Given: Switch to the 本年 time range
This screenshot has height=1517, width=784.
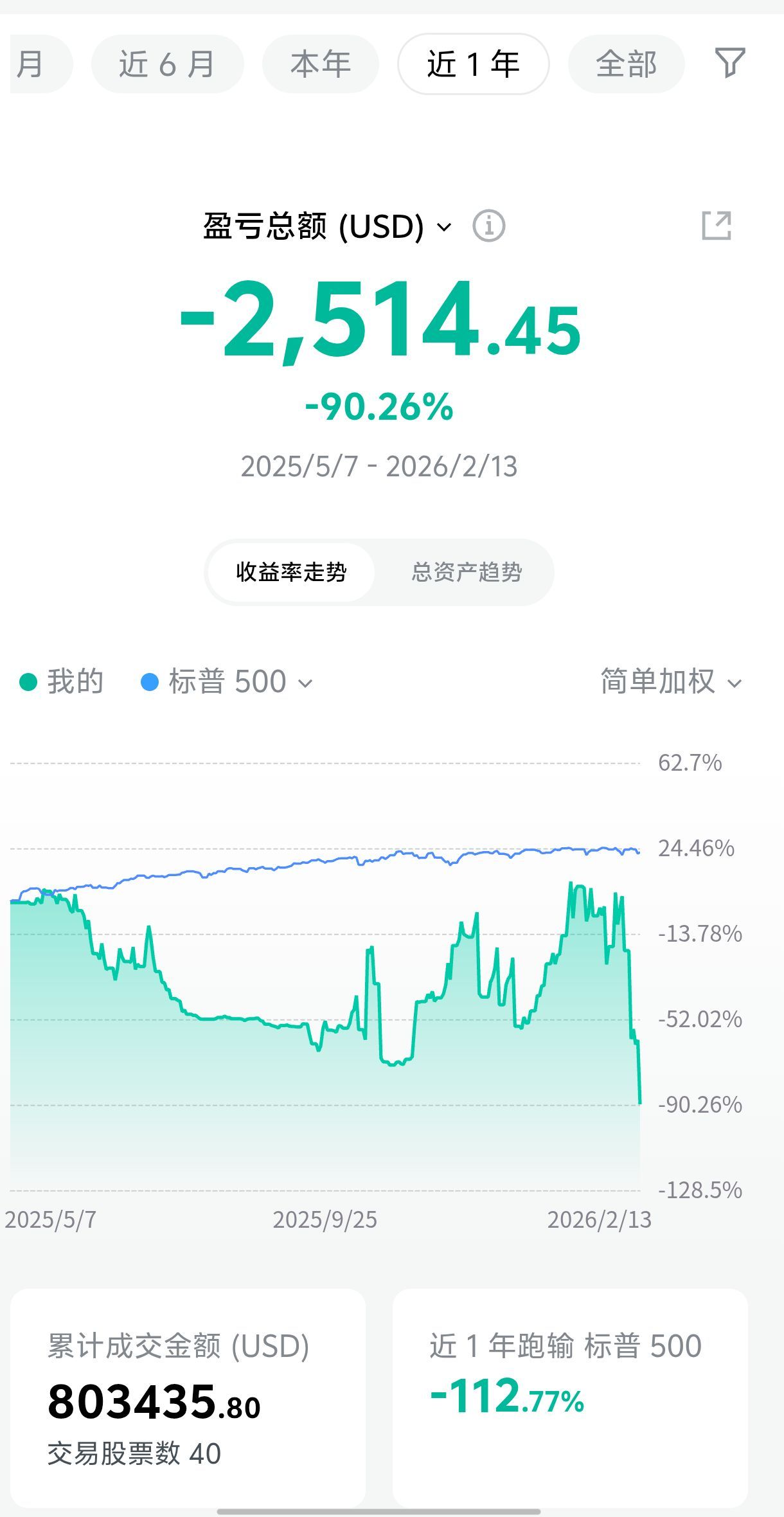Looking at the screenshot, I should (x=320, y=64).
